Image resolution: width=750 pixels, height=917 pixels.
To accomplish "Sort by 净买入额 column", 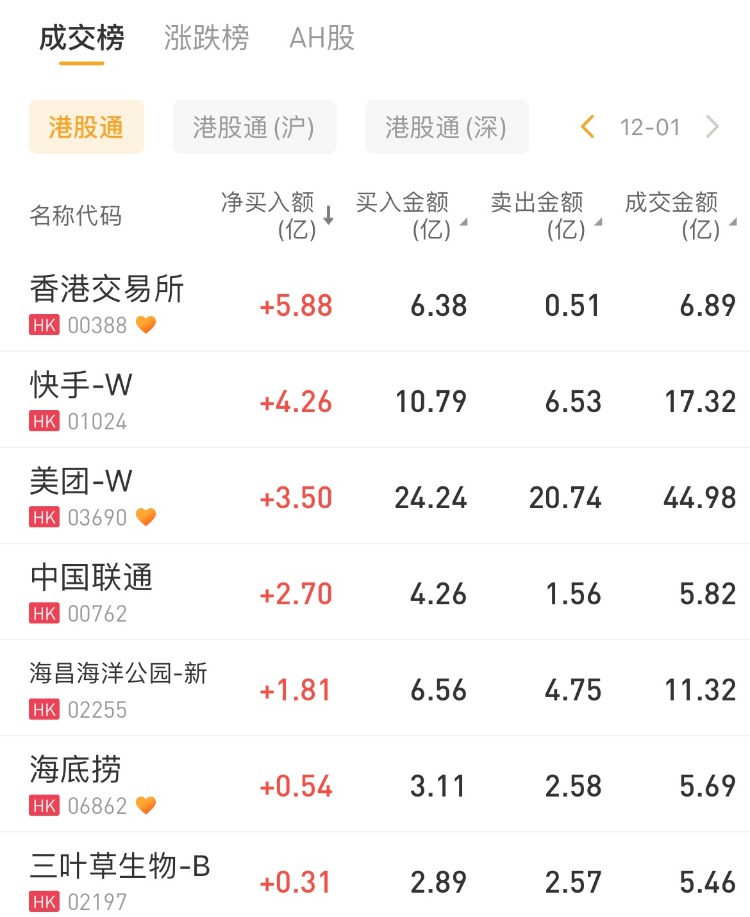I will coord(277,216).
